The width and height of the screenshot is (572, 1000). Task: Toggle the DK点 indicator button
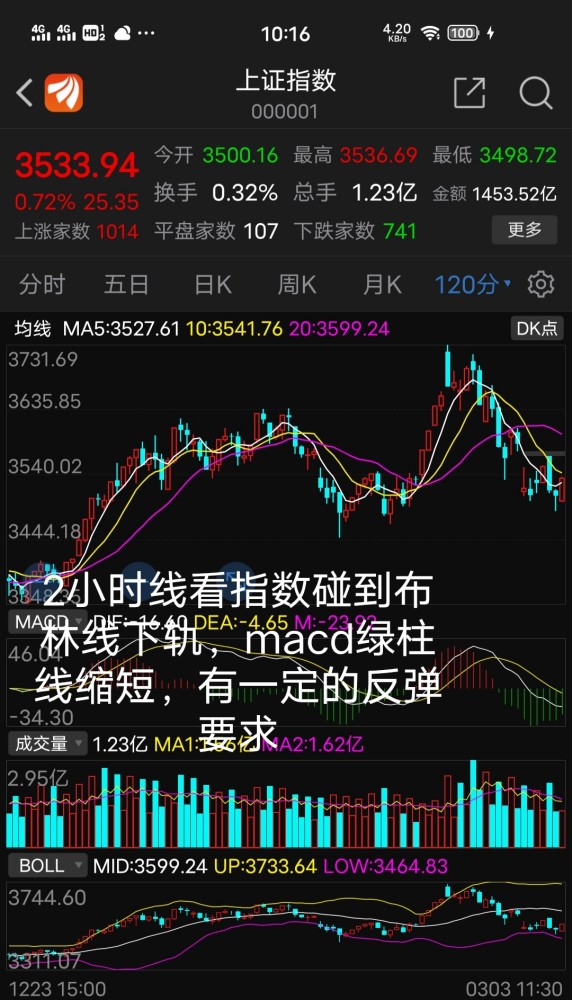[x=537, y=328]
